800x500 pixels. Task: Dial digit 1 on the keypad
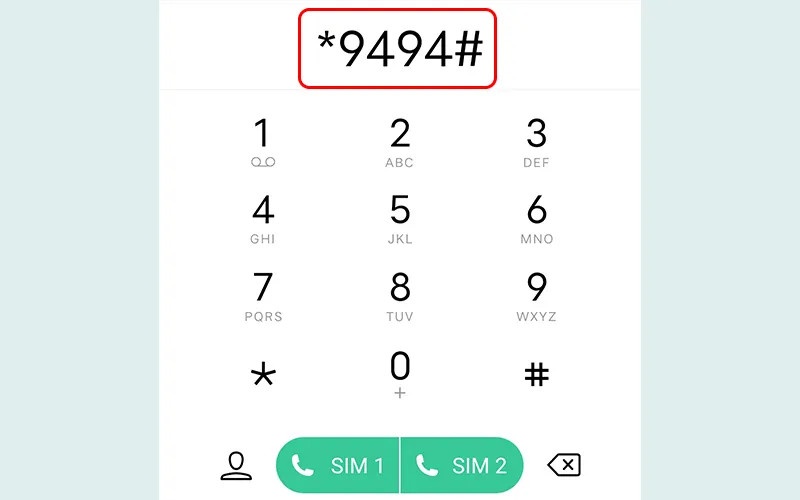click(x=262, y=142)
